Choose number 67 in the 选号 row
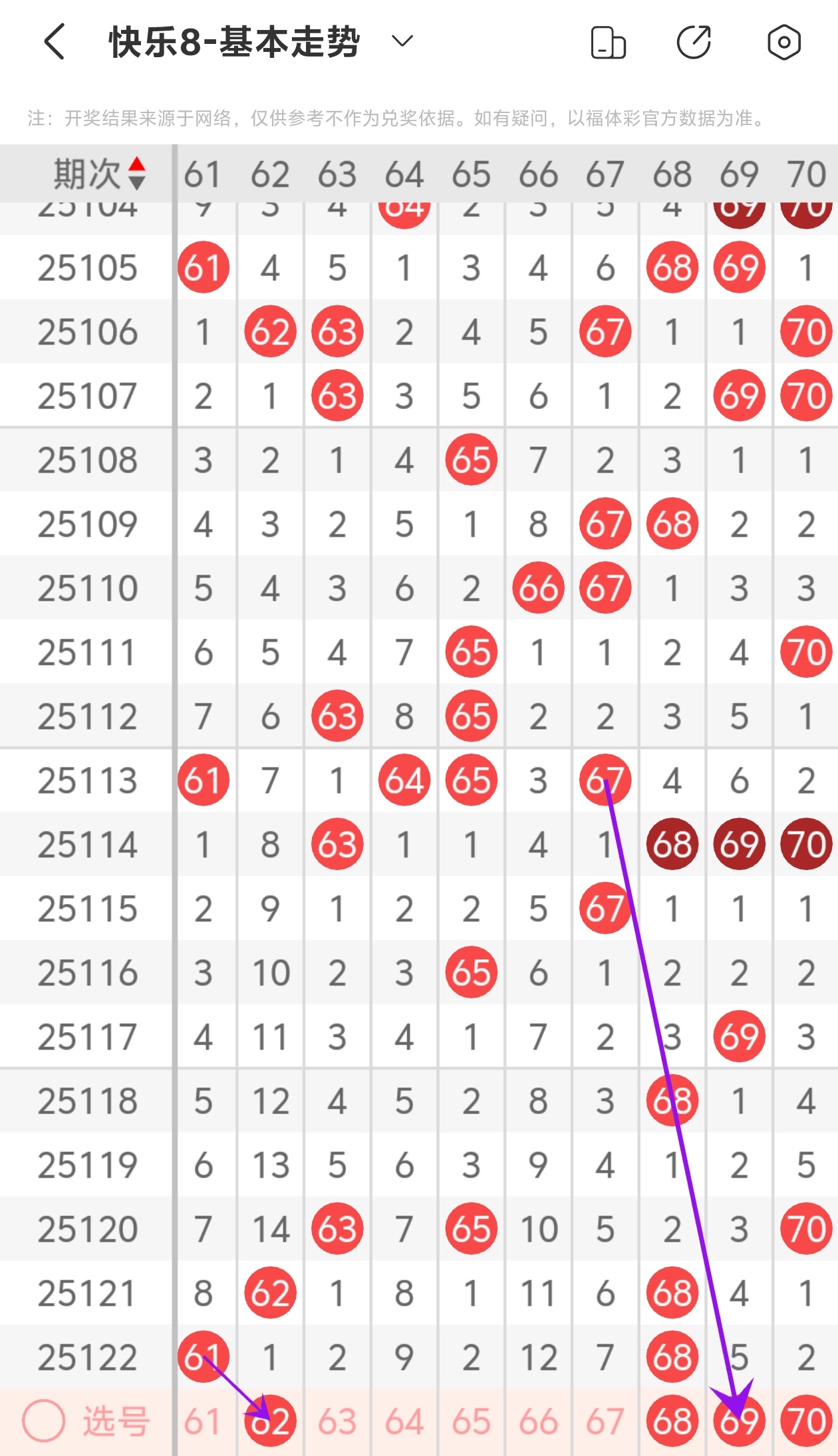 [x=605, y=1422]
